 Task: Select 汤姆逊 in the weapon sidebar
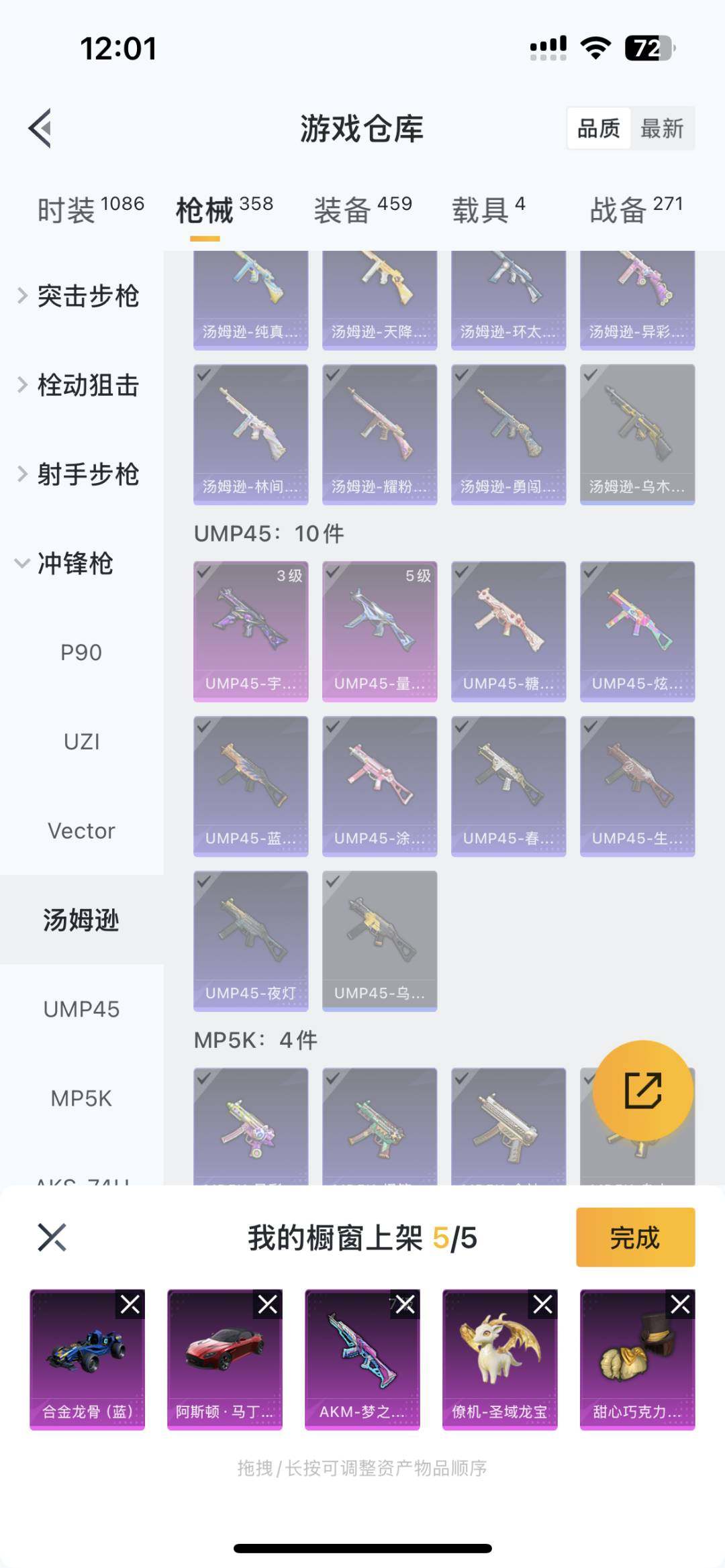81,921
